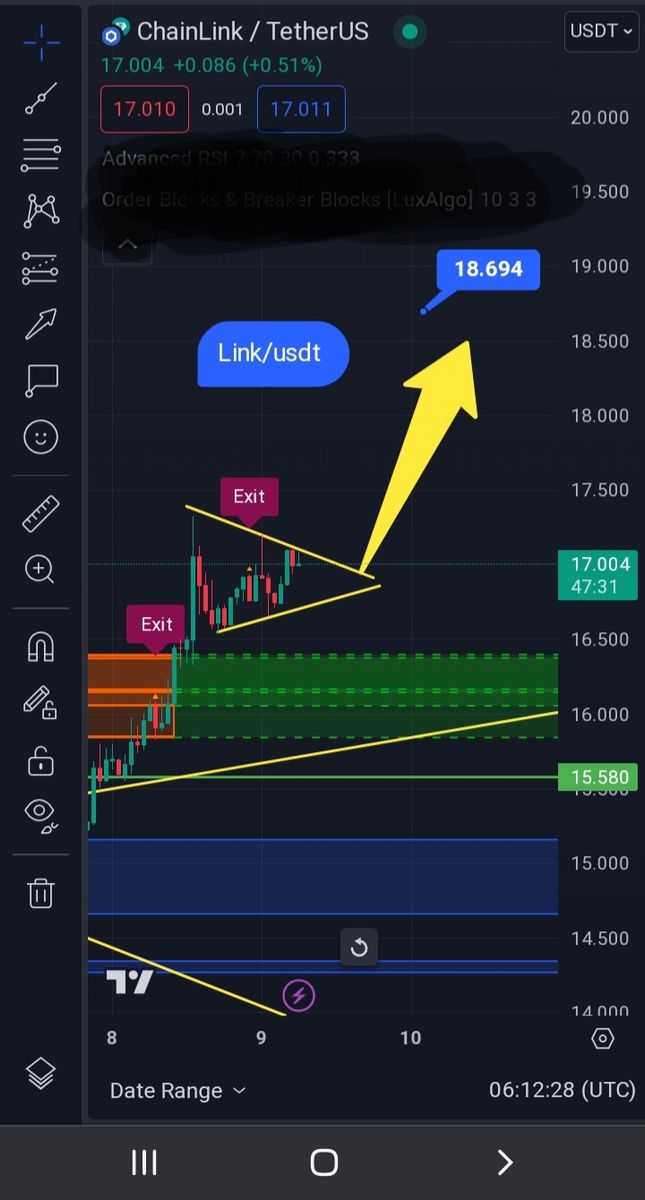Hide all drawings with eye icon

[x=41, y=817]
